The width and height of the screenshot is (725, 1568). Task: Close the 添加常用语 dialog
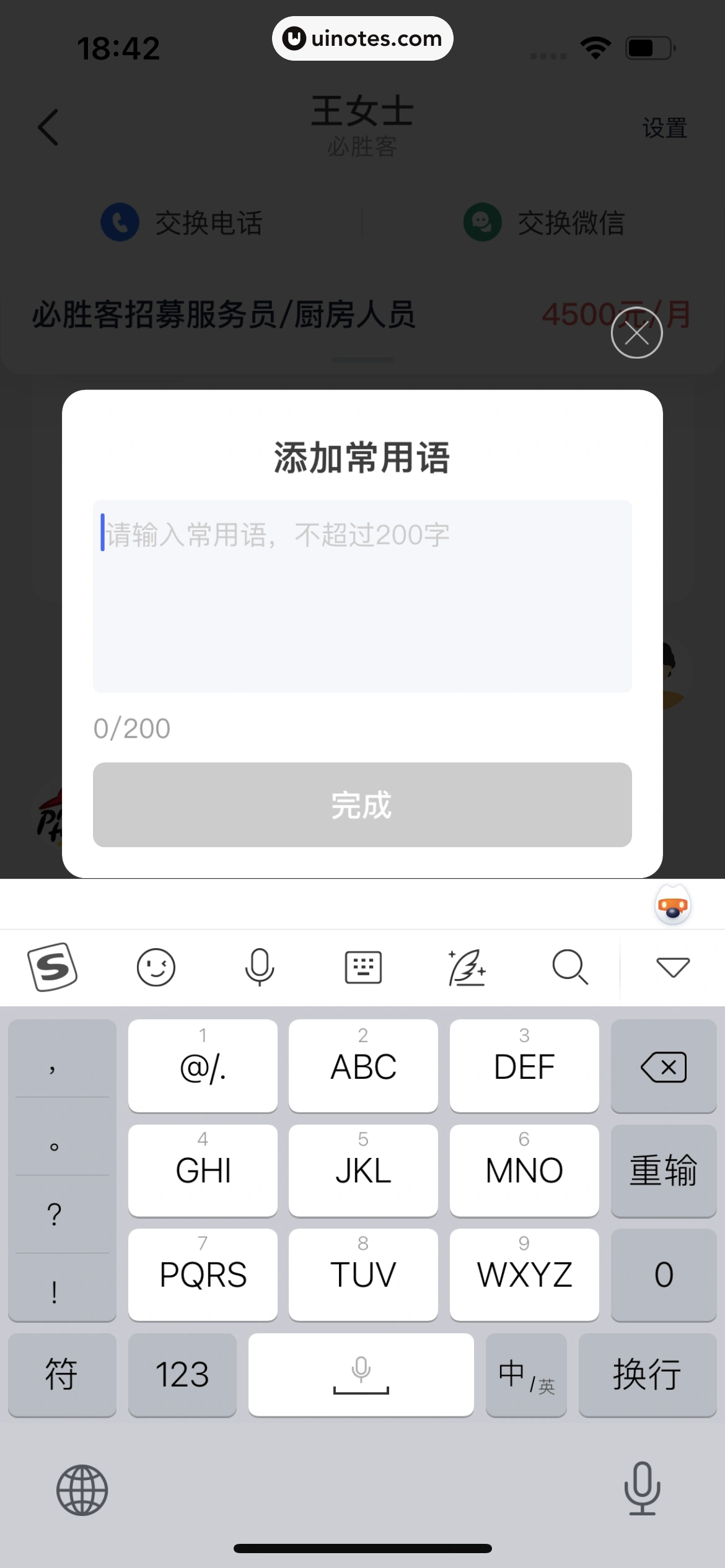(x=636, y=333)
